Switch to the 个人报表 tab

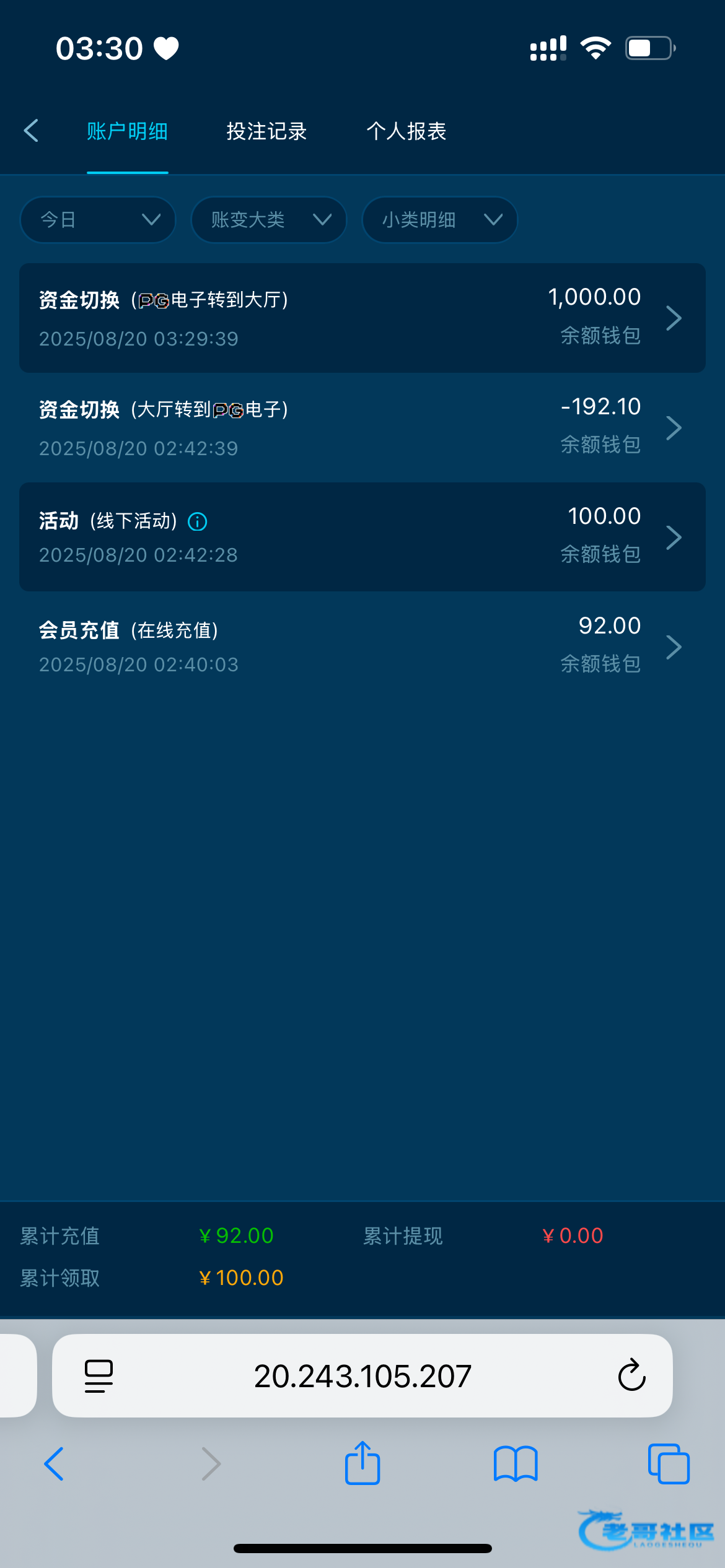[x=406, y=131]
